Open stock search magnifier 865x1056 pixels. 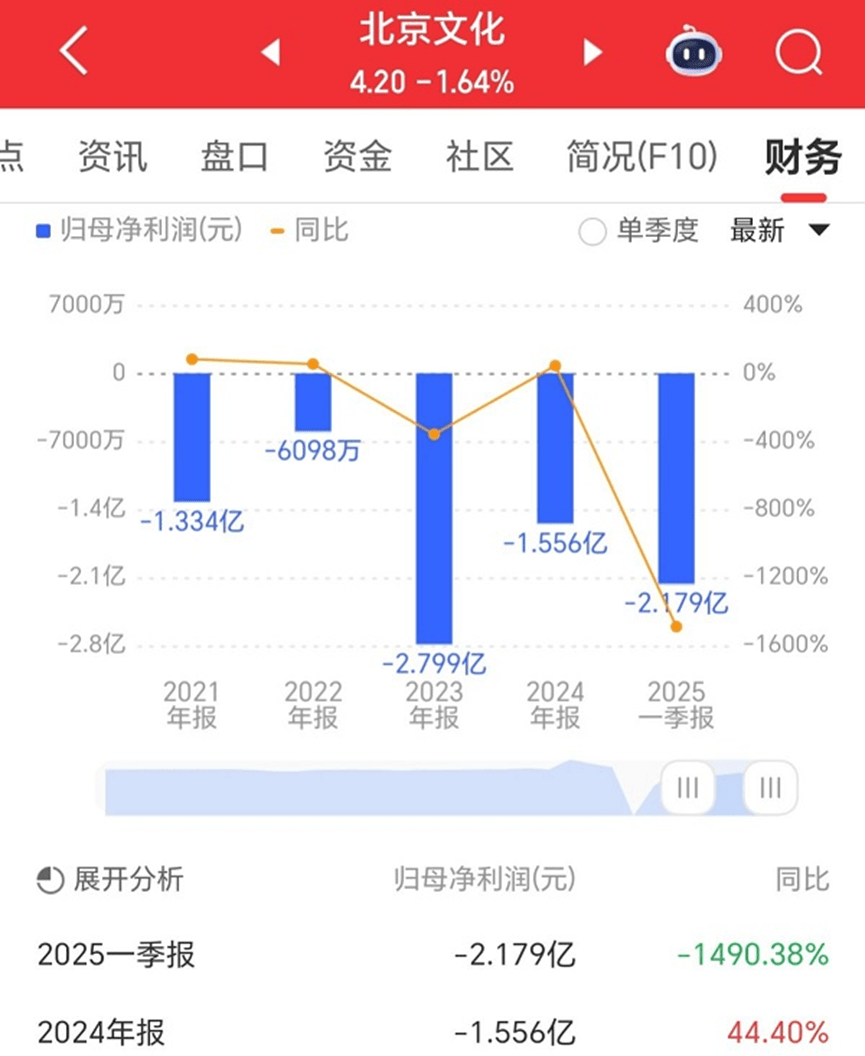[798, 52]
